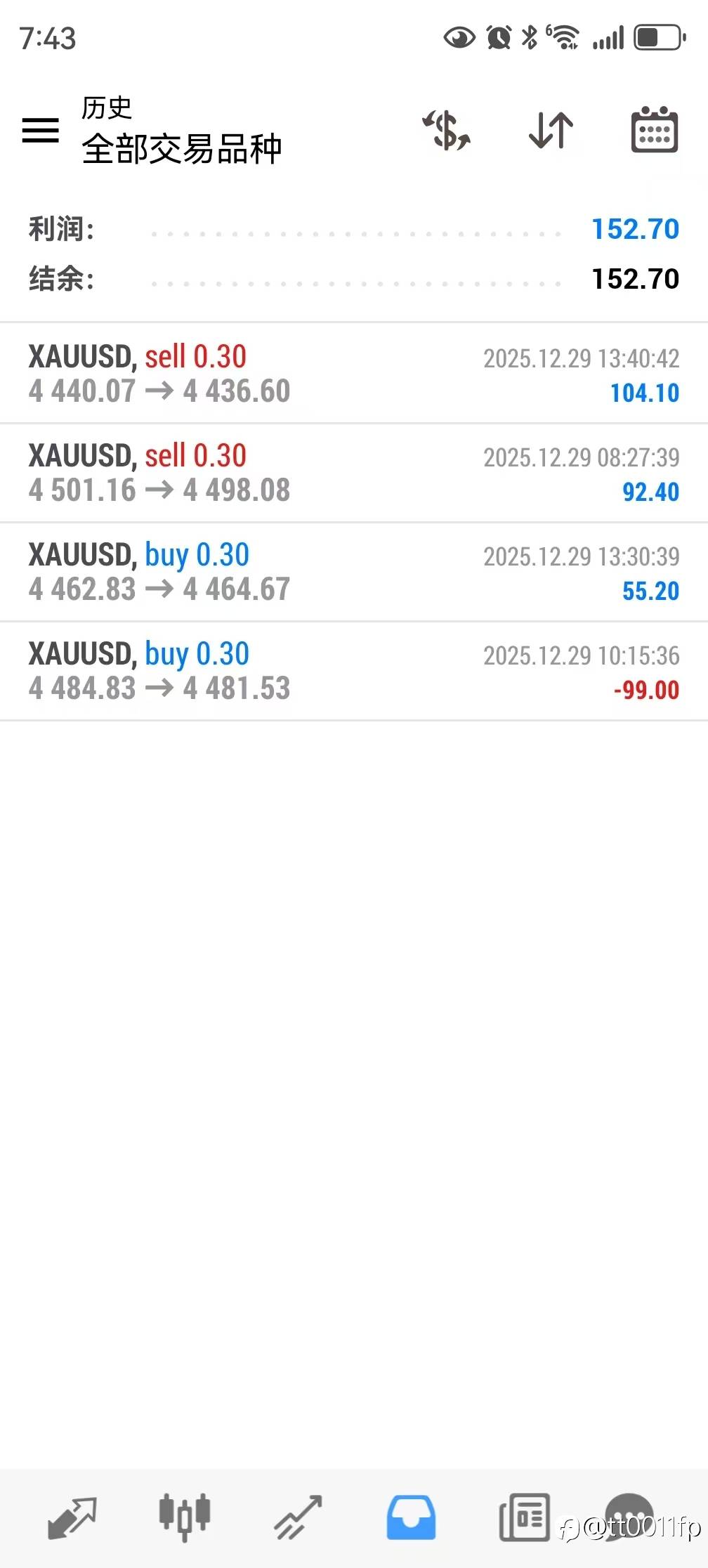The image size is (708, 1568).
Task: Tap the dollar symbol filter icon
Action: coord(447,130)
